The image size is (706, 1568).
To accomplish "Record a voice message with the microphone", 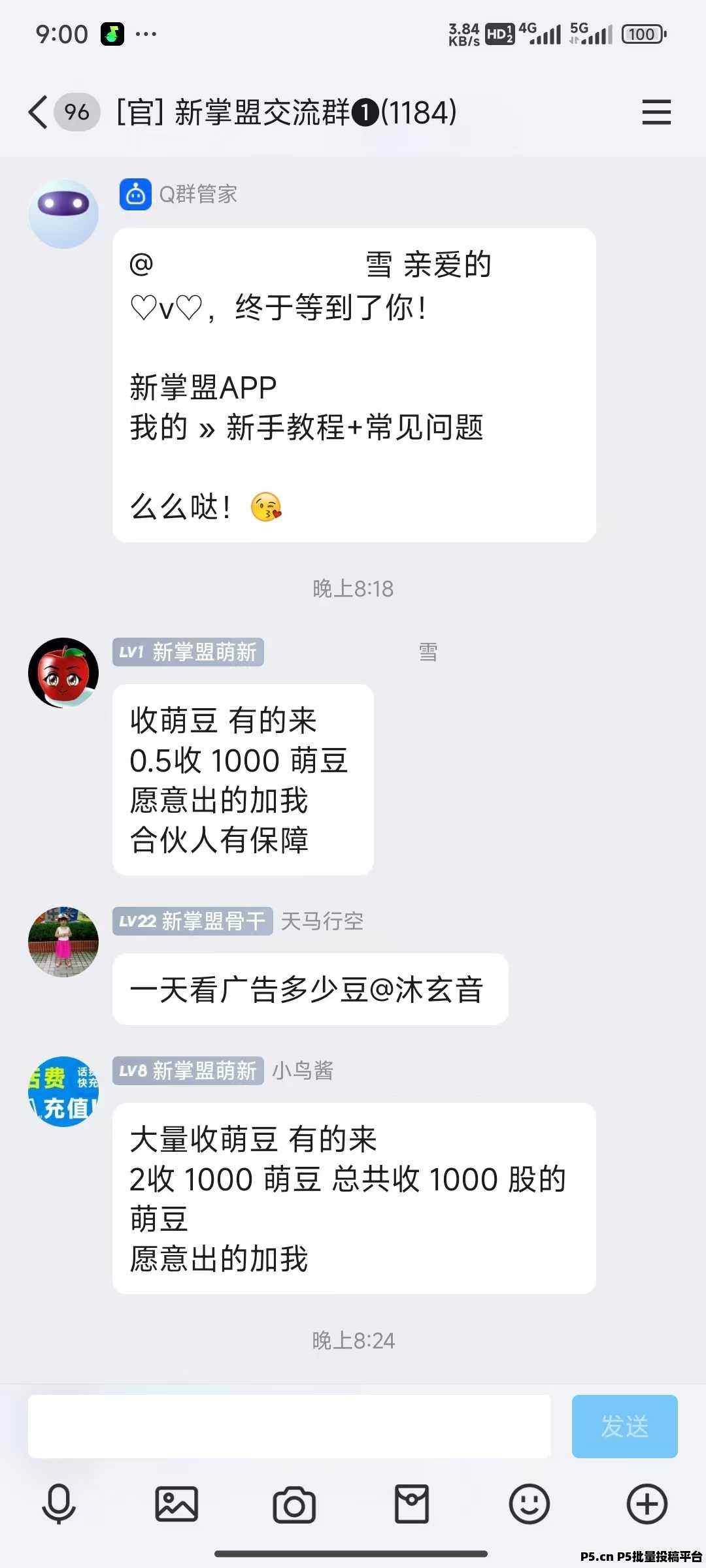I will coord(59,1504).
